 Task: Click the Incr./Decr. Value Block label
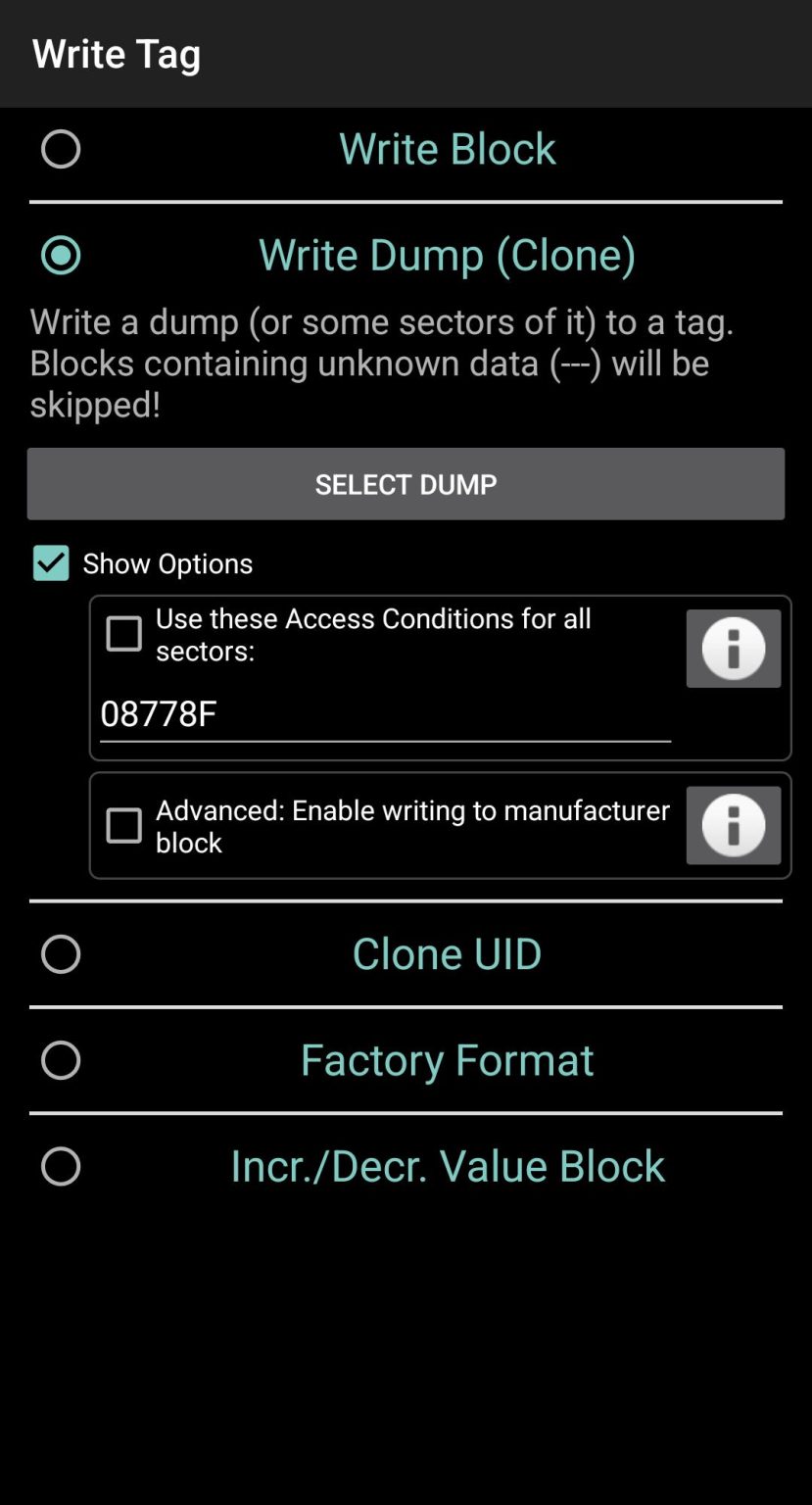pyautogui.click(x=447, y=1166)
